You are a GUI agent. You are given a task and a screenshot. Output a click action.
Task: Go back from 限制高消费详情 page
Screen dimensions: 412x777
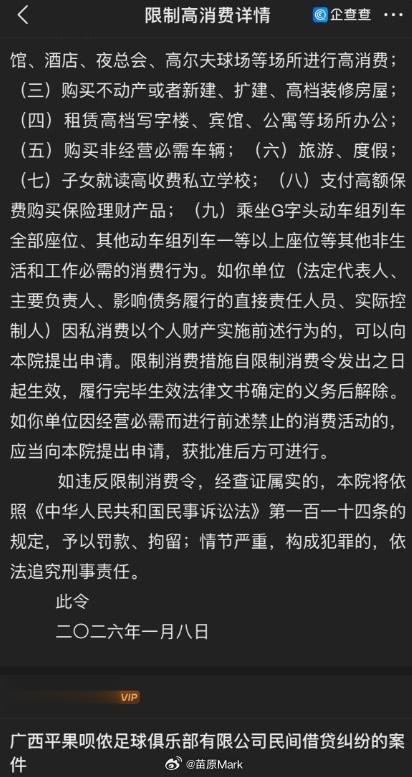click(23, 15)
